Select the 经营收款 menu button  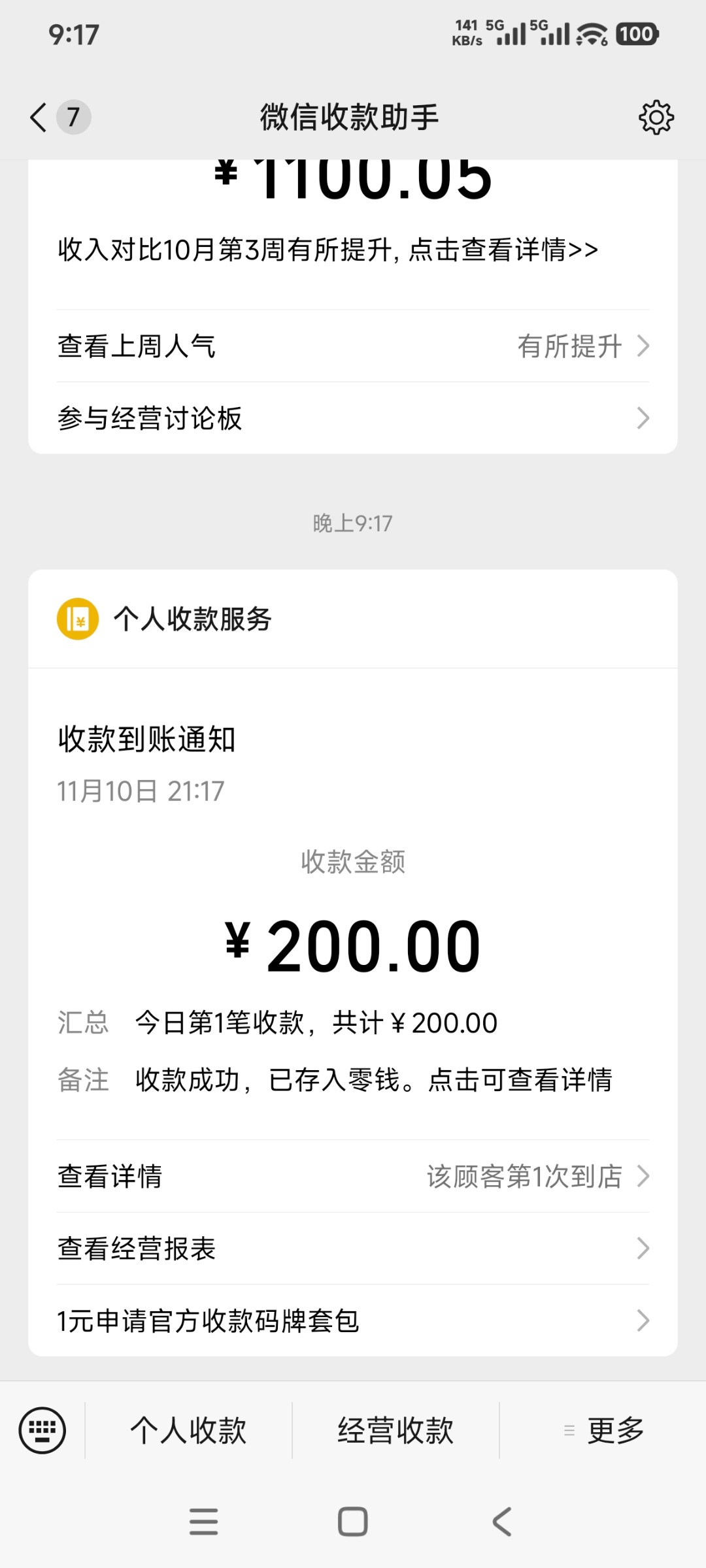tap(395, 1430)
